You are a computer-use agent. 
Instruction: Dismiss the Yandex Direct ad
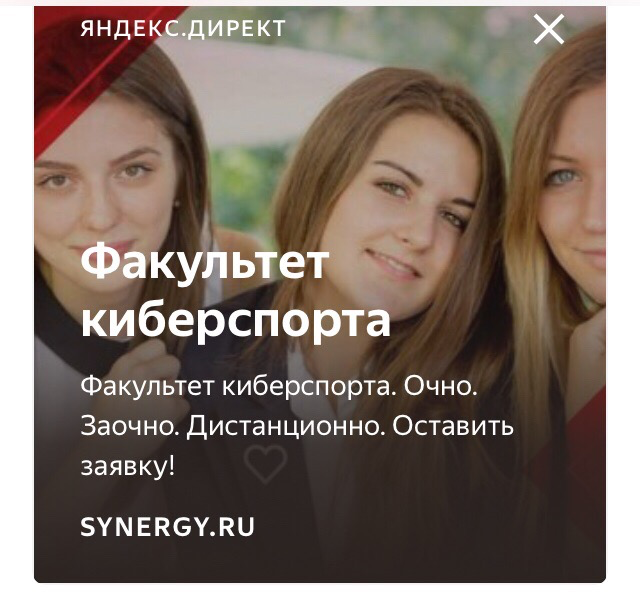click(x=549, y=30)
